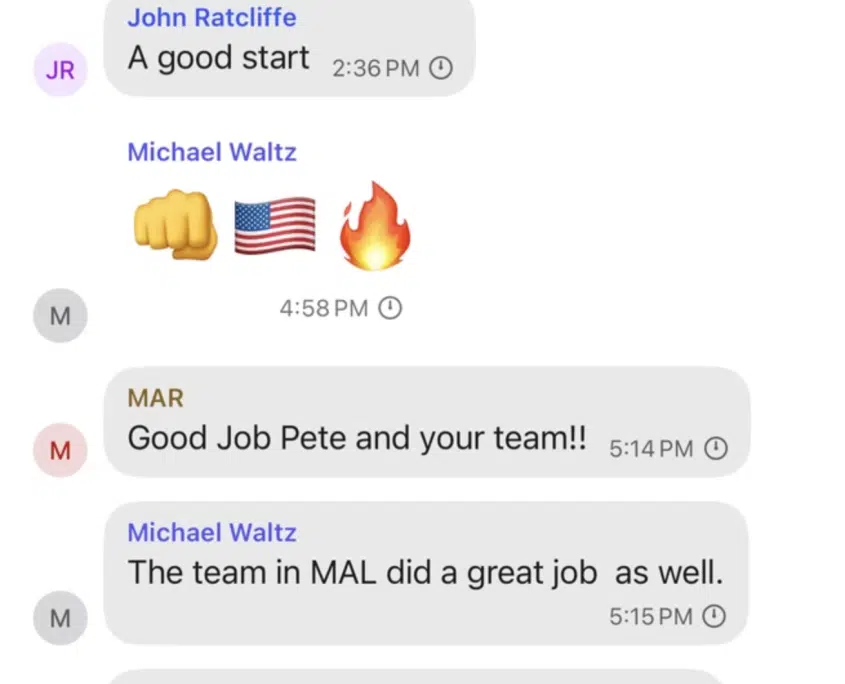
Task: Open John Ratcliffe's JR avatar profile
Action: (x=60, y=69)
